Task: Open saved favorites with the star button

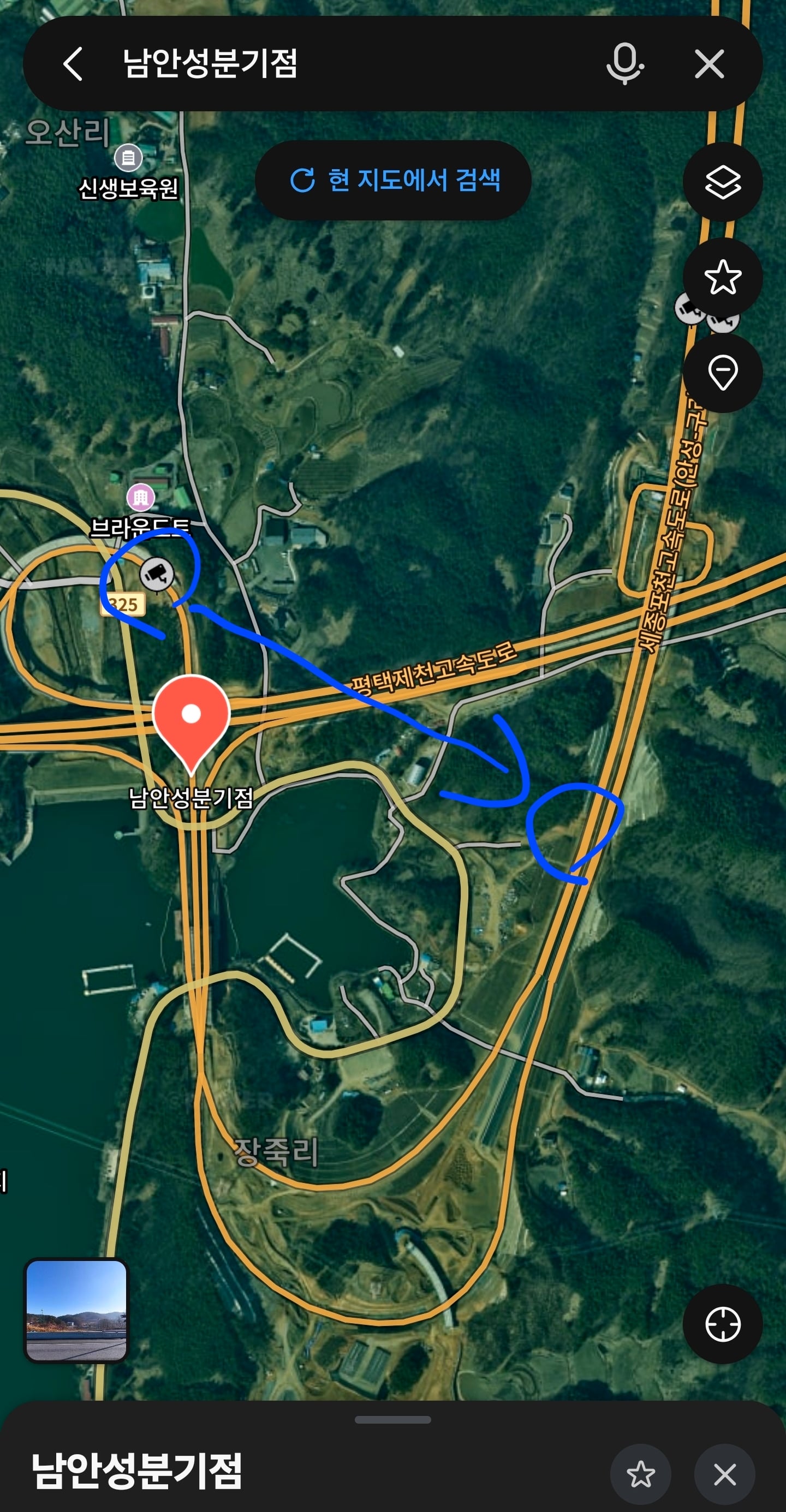Action: point(723,277)
